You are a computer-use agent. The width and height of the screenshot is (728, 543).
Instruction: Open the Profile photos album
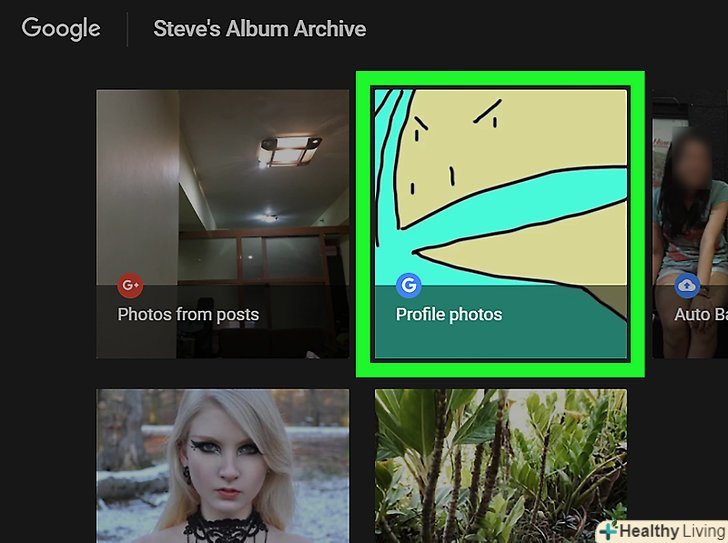pyautogui.click(x=500, y=224)
